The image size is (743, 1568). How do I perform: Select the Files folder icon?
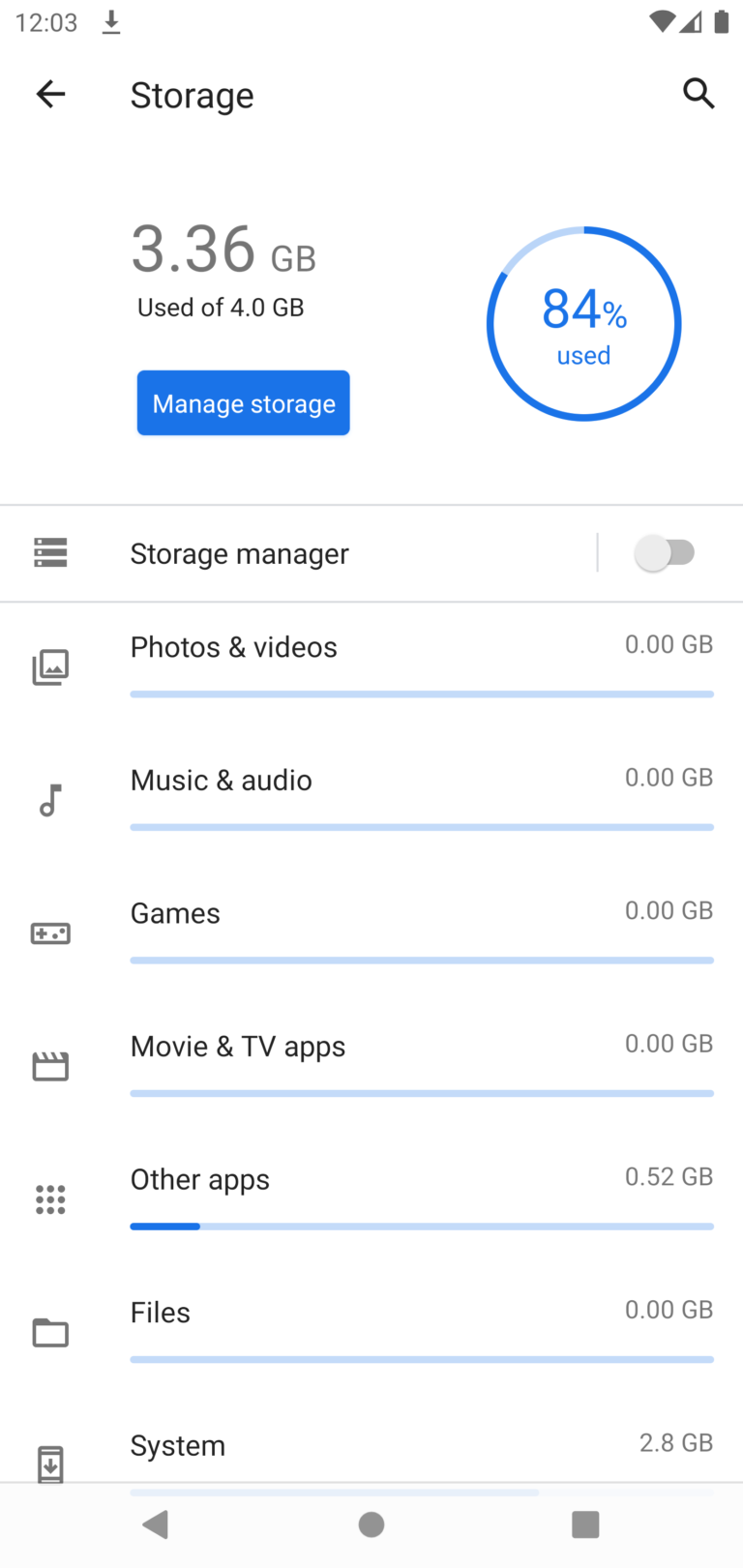[x=50, y=1332]
